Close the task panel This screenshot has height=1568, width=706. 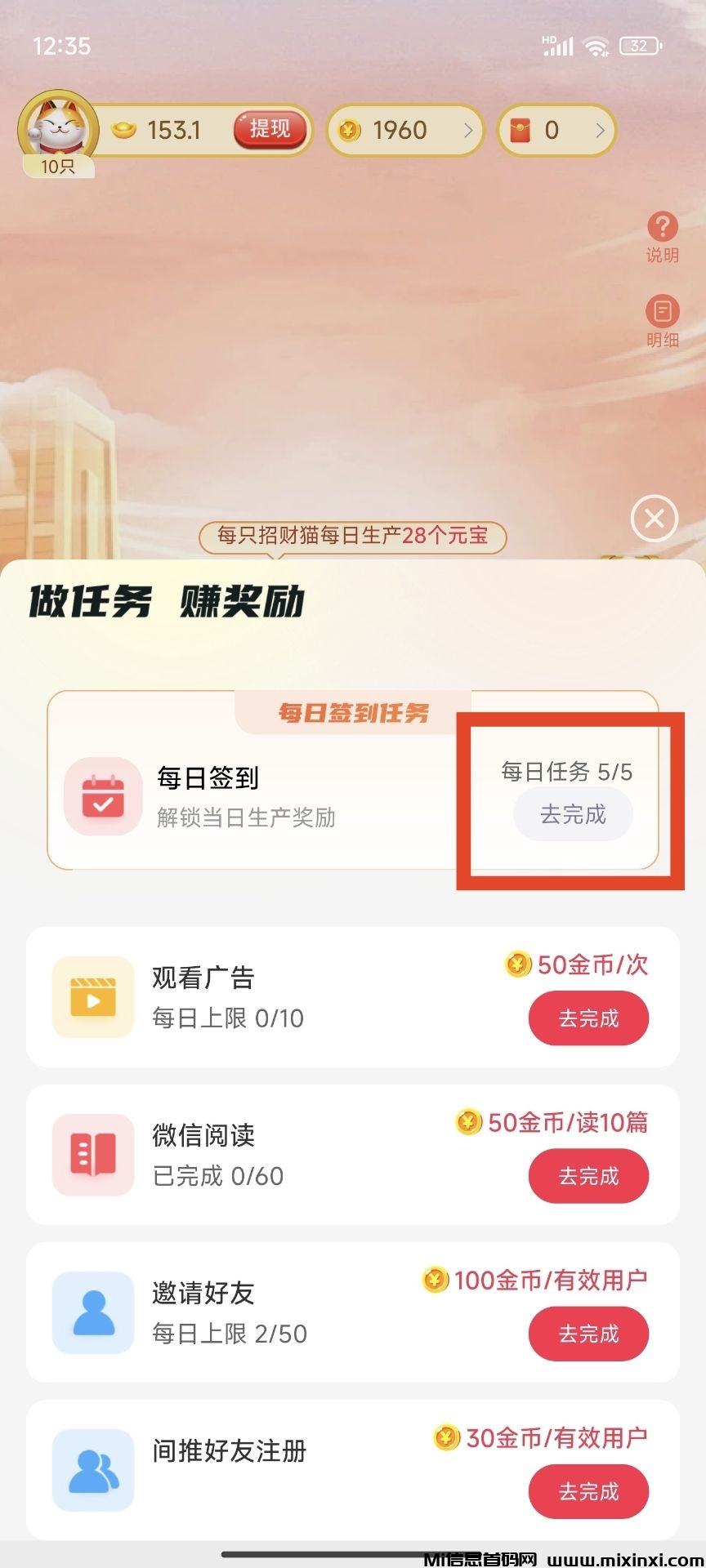point(654,518)
